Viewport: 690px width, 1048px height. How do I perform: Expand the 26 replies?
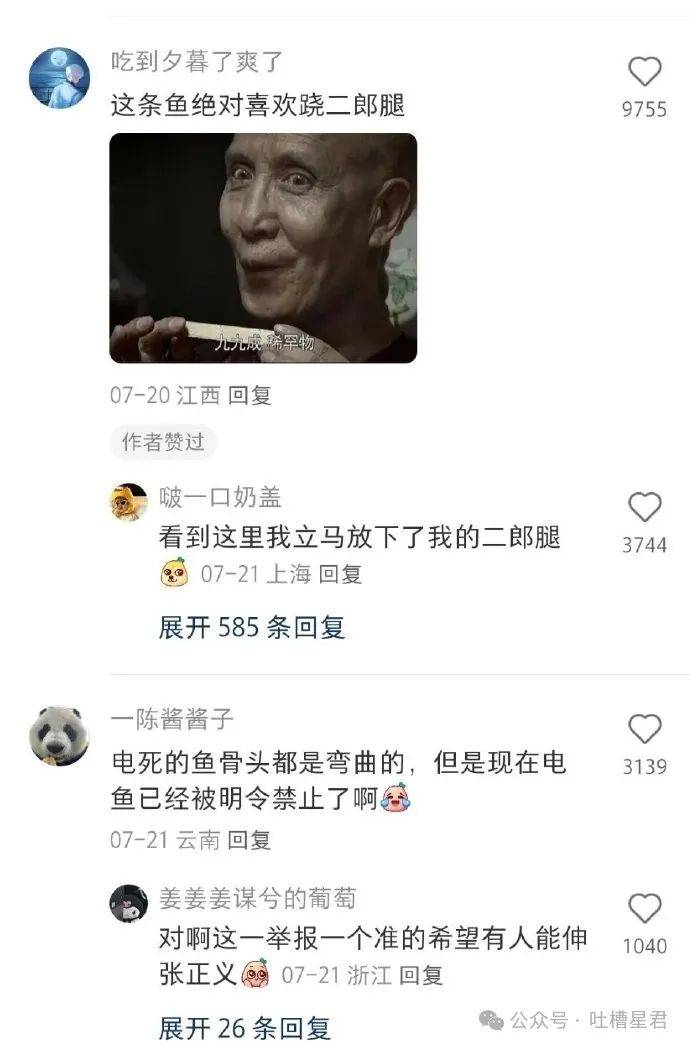click(x=244, y=1026)
